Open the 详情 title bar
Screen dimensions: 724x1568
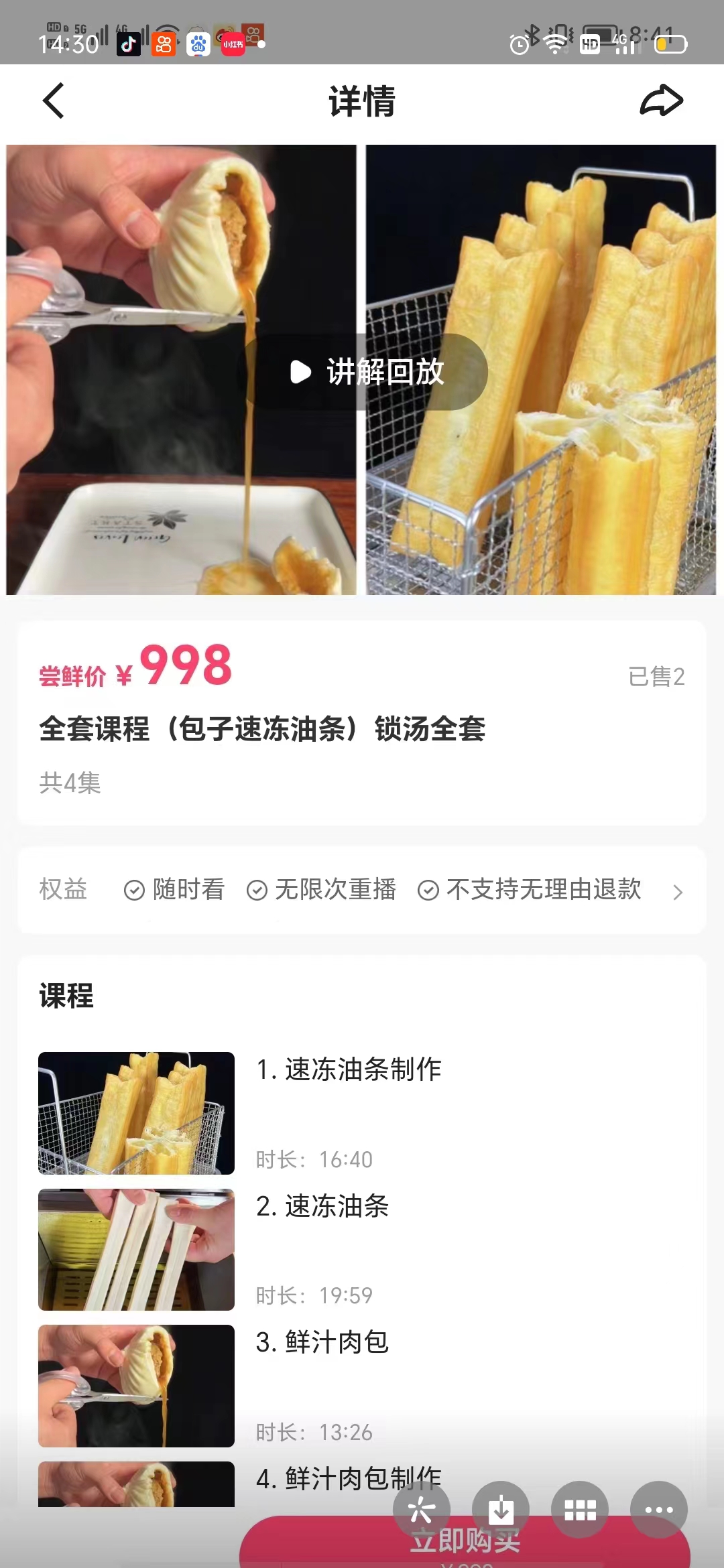[x=362, y=101]
